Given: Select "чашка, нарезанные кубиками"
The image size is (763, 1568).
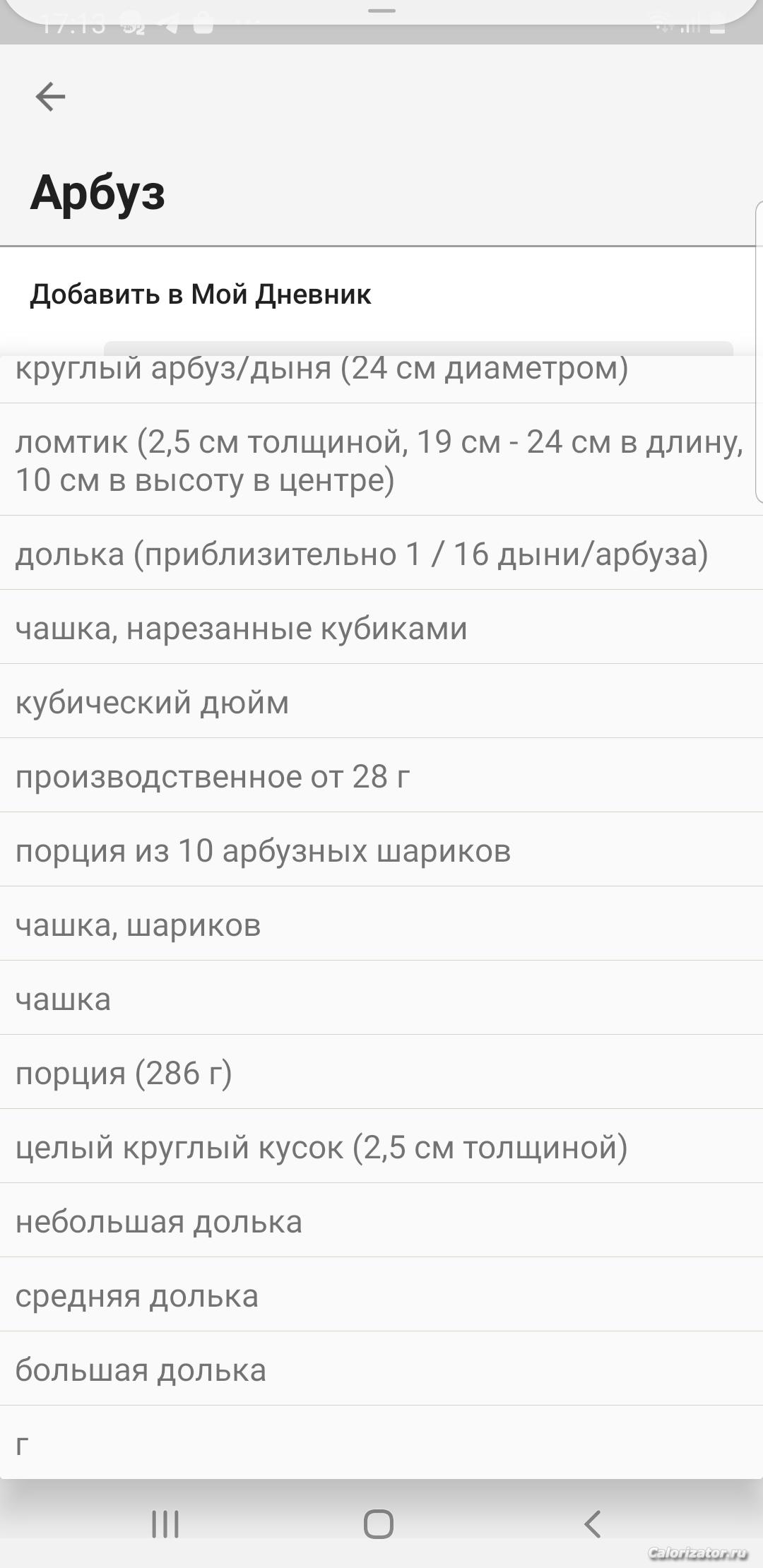Looking at the screenshot, I should coord(381,627).
